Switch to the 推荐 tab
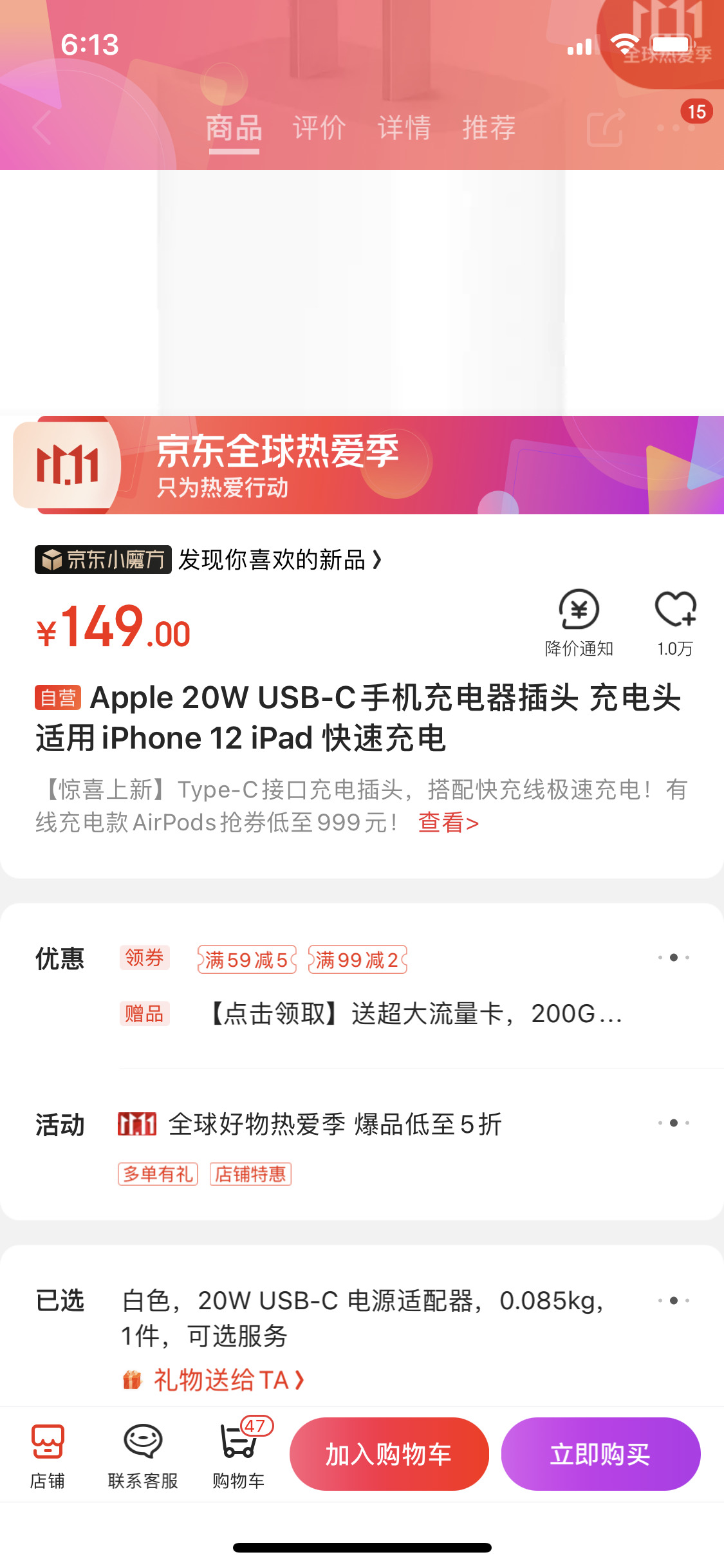The image size is (724, 1568). pyautogui.click(x=489, y=127)
